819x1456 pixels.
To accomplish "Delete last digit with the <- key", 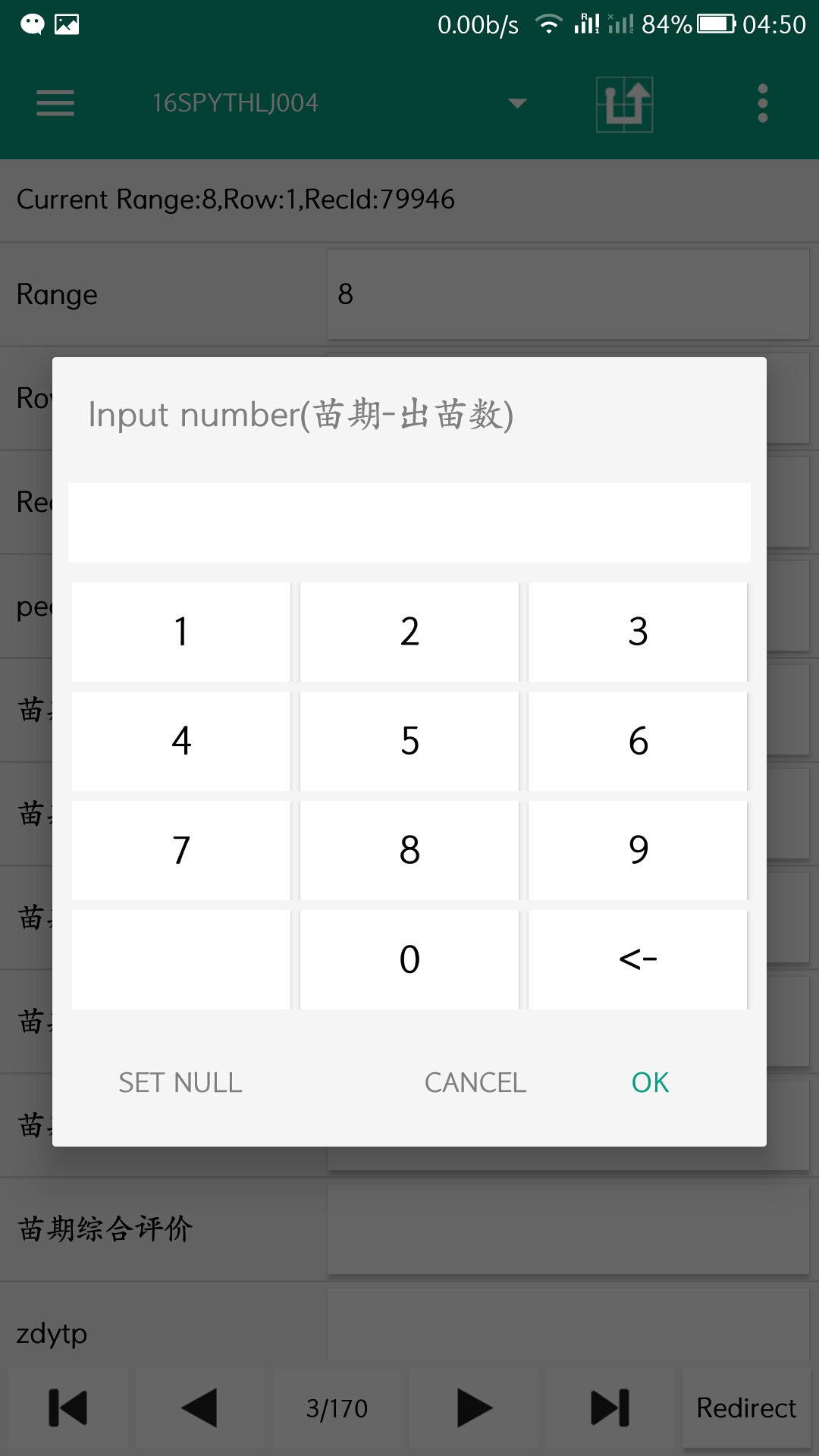I will click(x=638, y=959).
